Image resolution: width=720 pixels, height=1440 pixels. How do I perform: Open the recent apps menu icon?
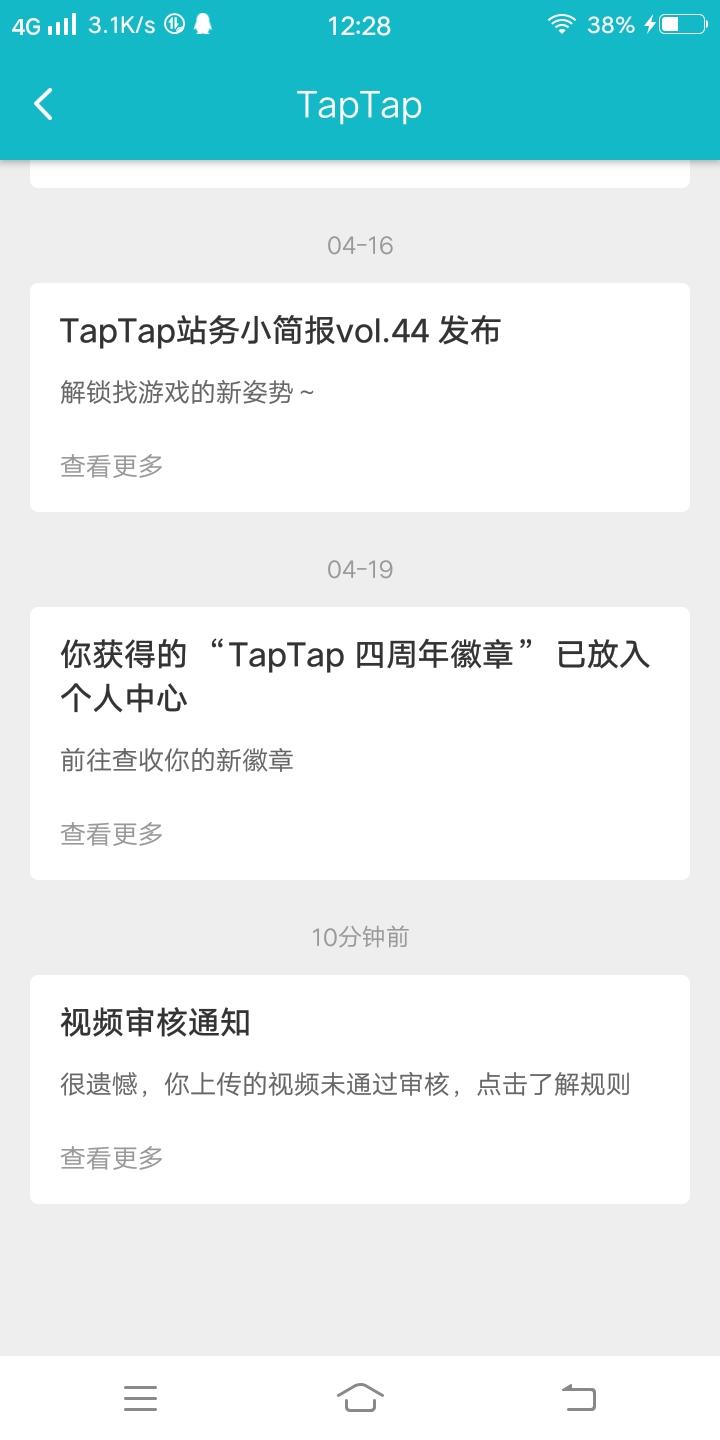(140, 1397)
